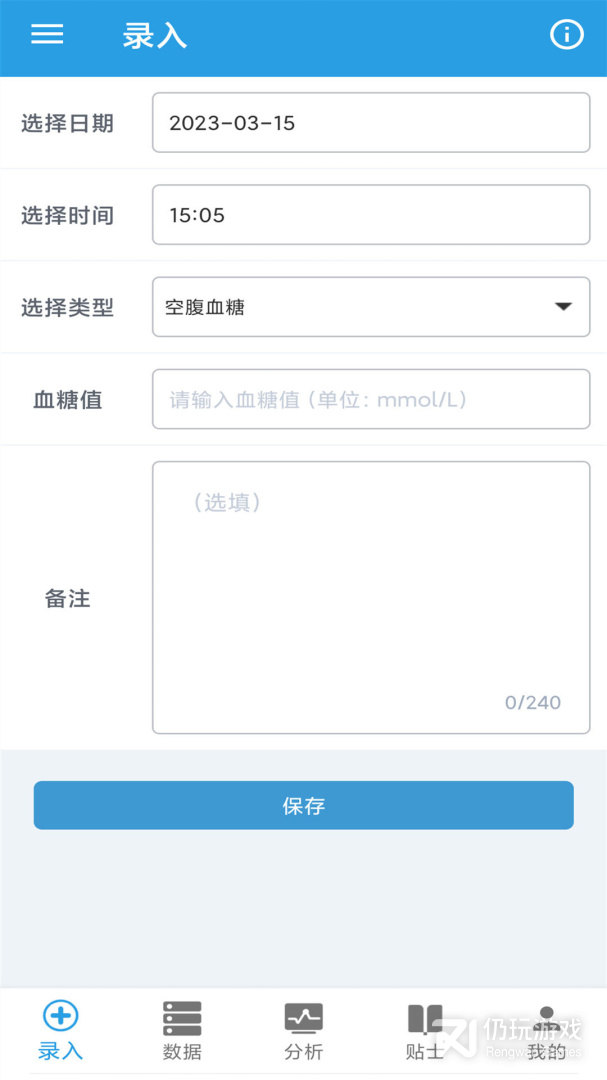Open the 分析 tab

[x=303, y=1031]
